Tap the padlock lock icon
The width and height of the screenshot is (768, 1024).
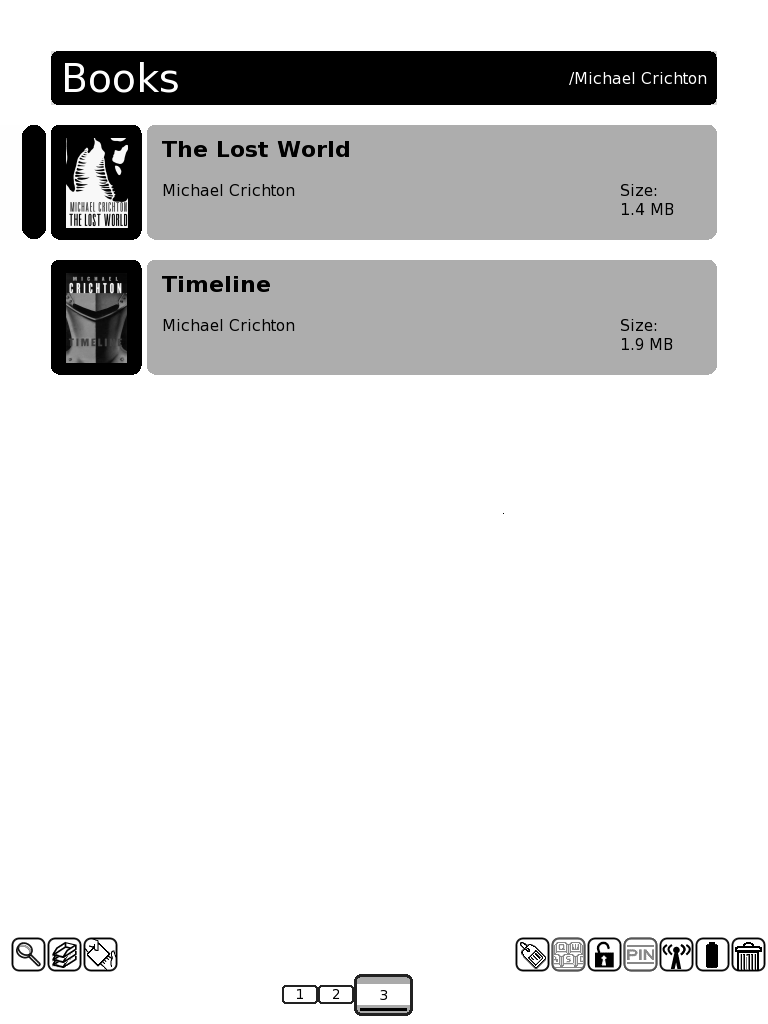coord(604,954)
